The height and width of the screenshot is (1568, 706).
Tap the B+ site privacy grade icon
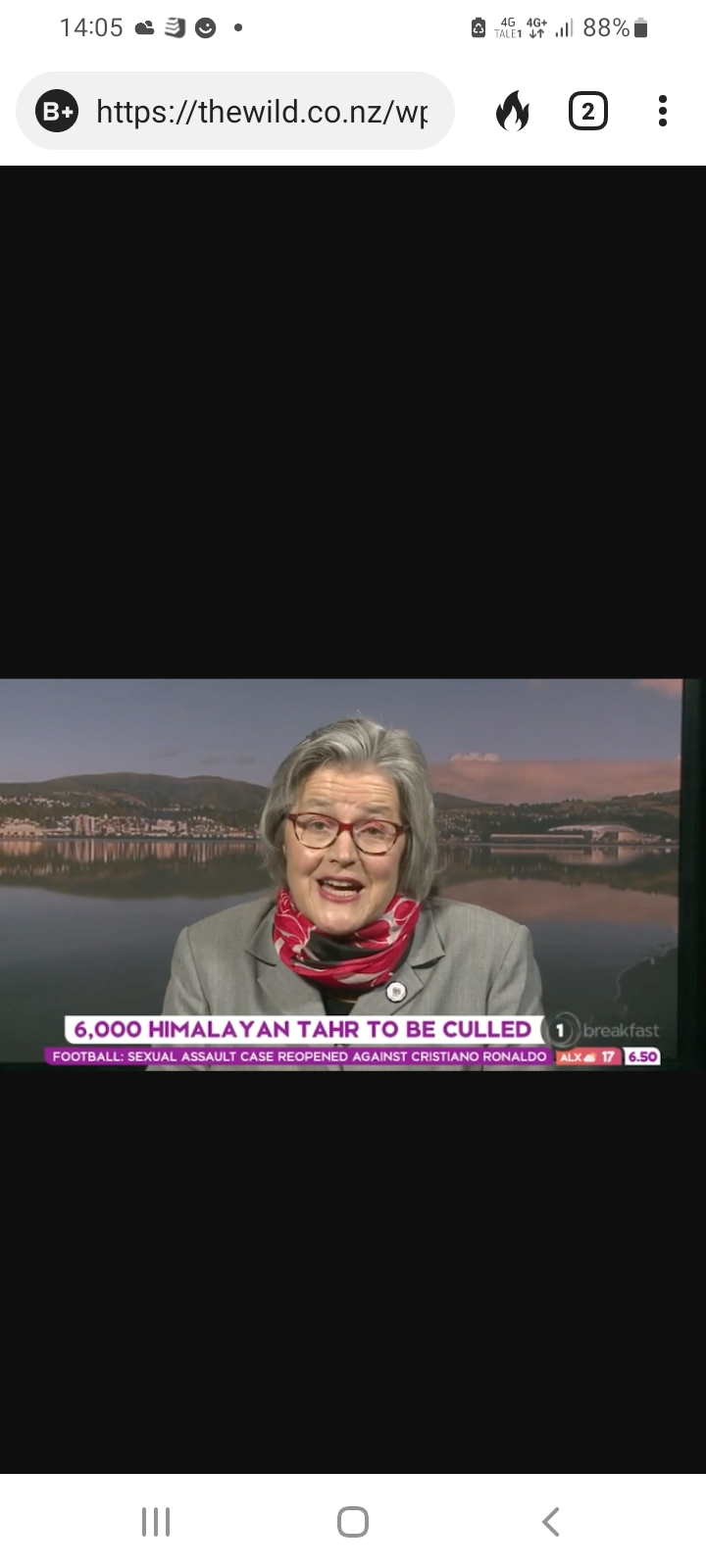[x=57, y=112]
